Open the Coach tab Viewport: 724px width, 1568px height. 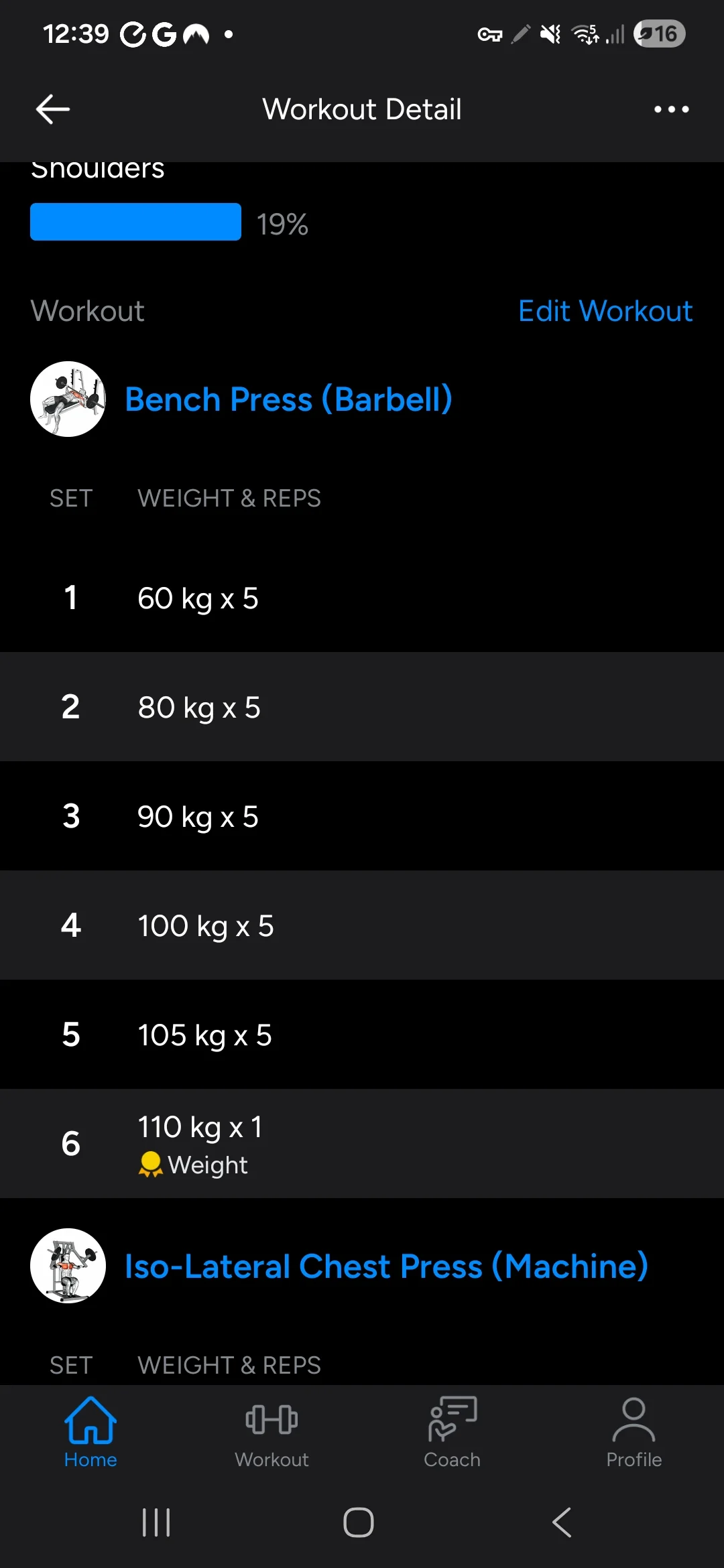tap(452, 1433)
